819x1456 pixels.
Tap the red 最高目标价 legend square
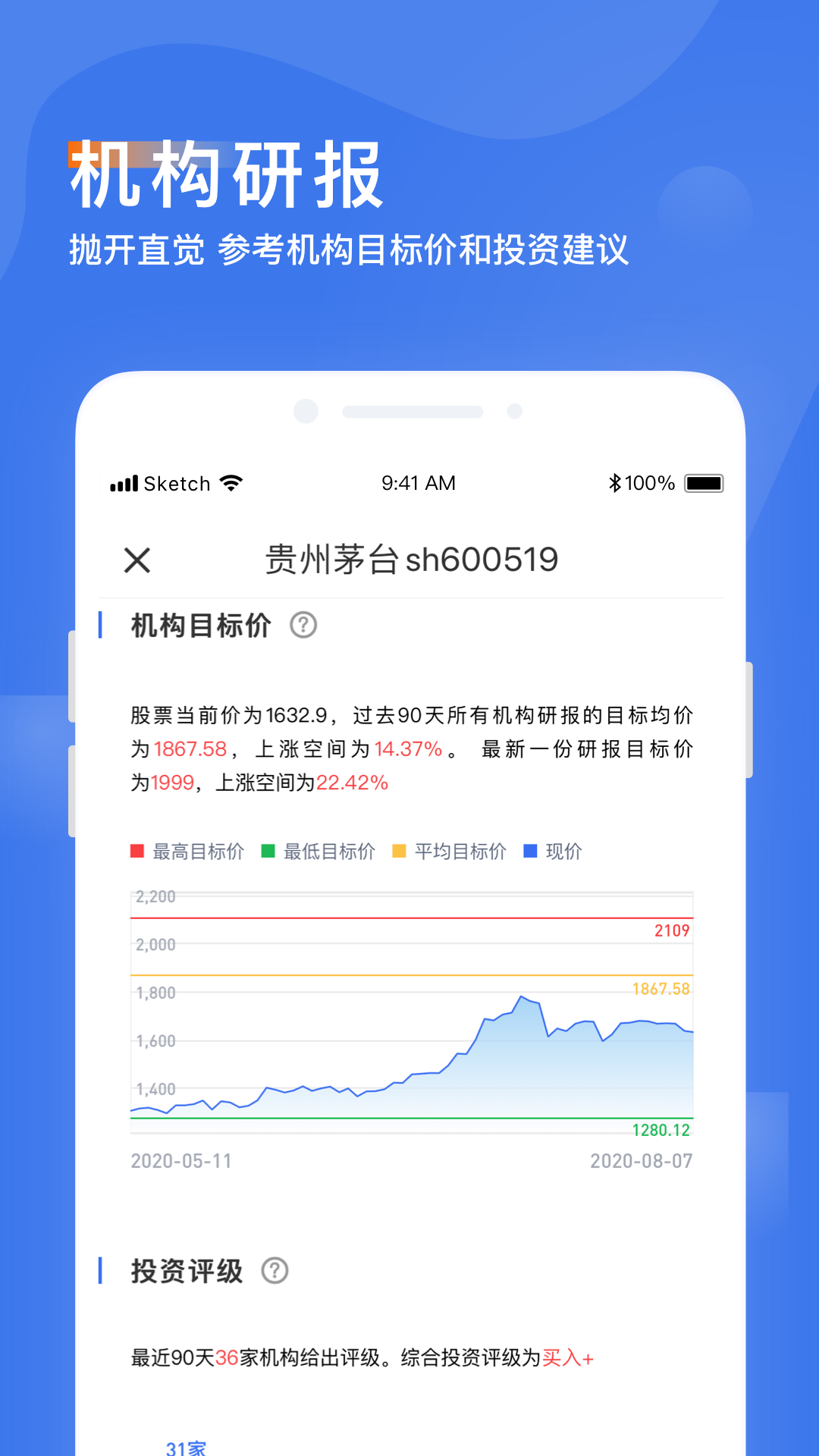pos(139,851)
